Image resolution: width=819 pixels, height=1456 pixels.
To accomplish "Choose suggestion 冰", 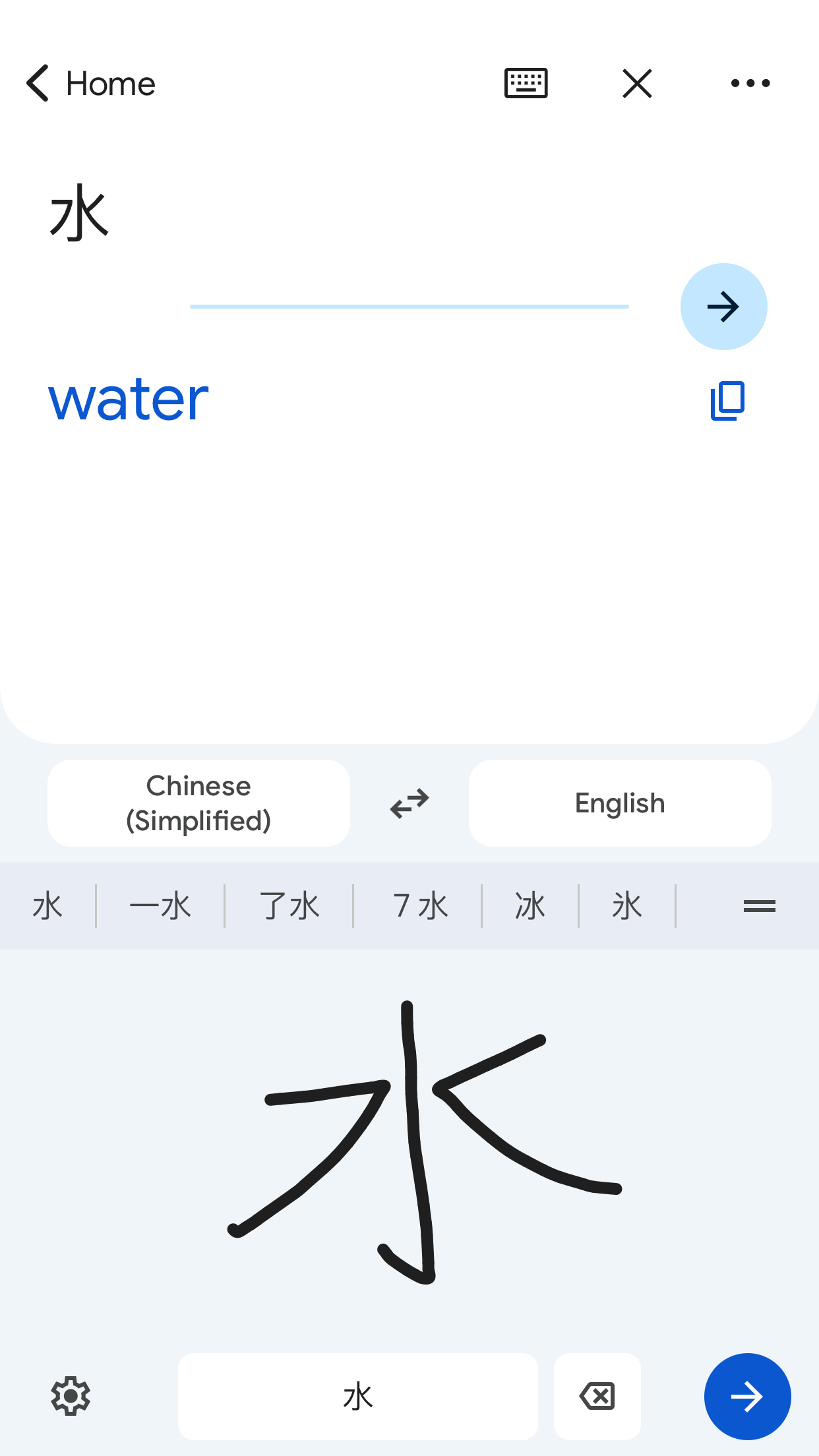I will (x=530, y=906).
